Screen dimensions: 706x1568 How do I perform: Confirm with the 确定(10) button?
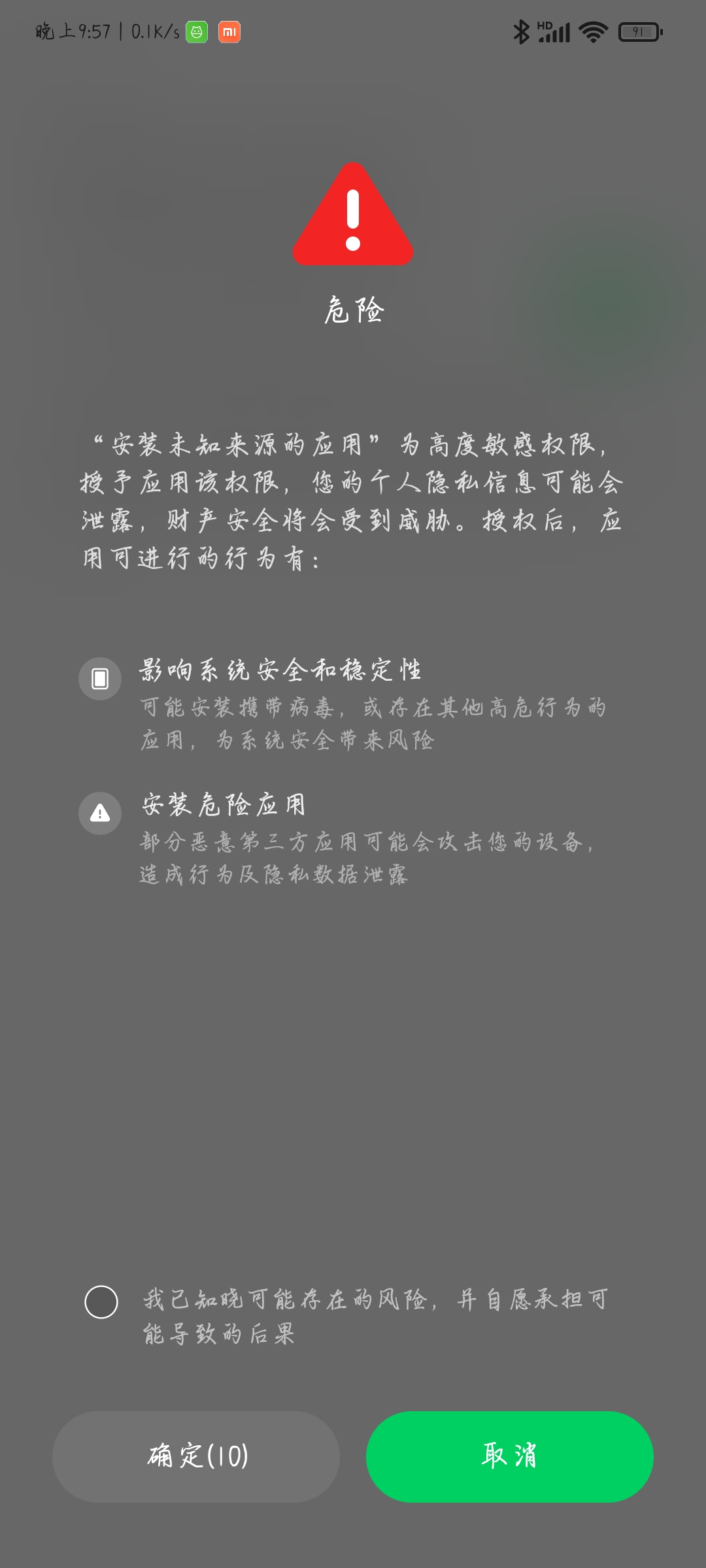point(196,1456)
